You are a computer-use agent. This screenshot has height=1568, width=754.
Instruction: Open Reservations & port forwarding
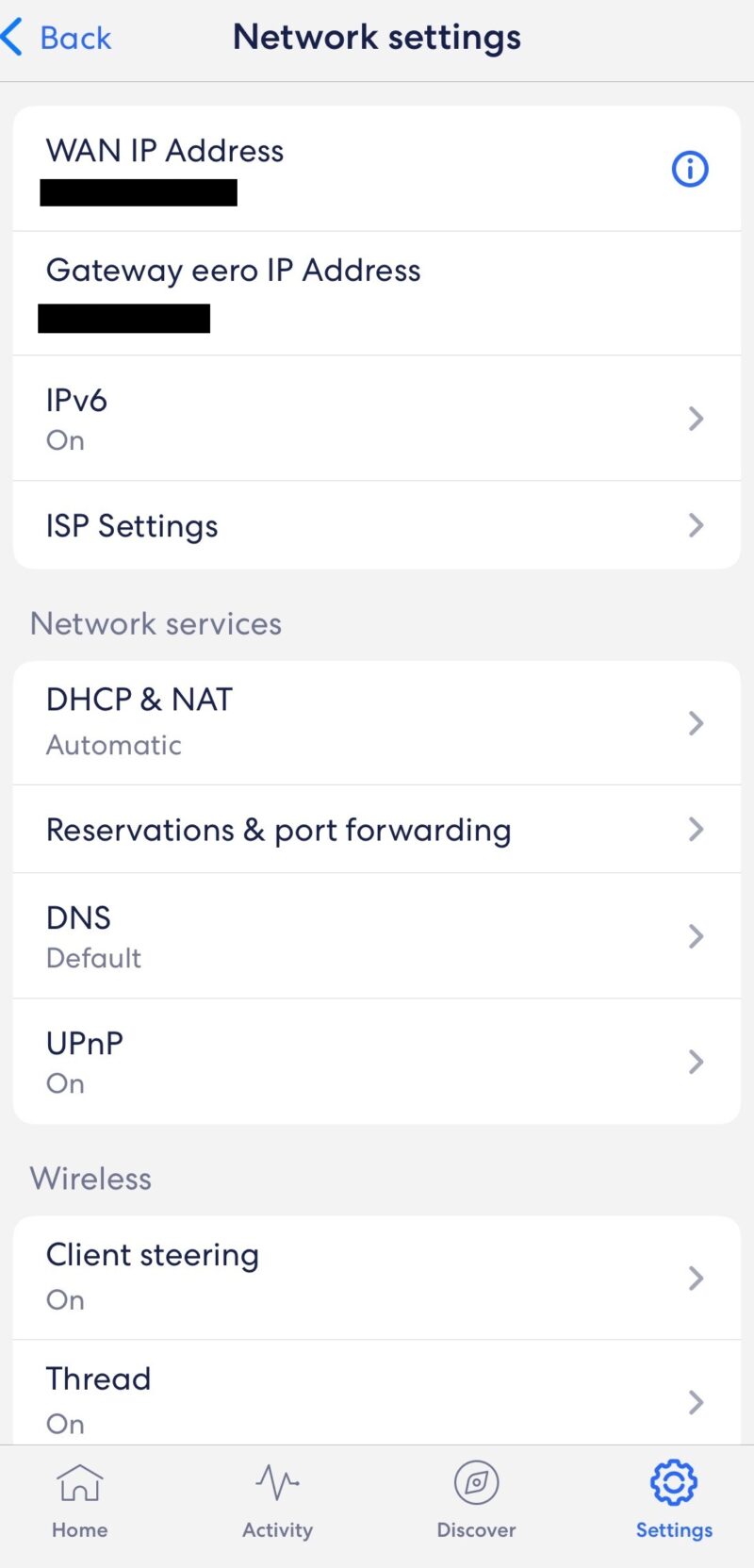coord(377,829)
